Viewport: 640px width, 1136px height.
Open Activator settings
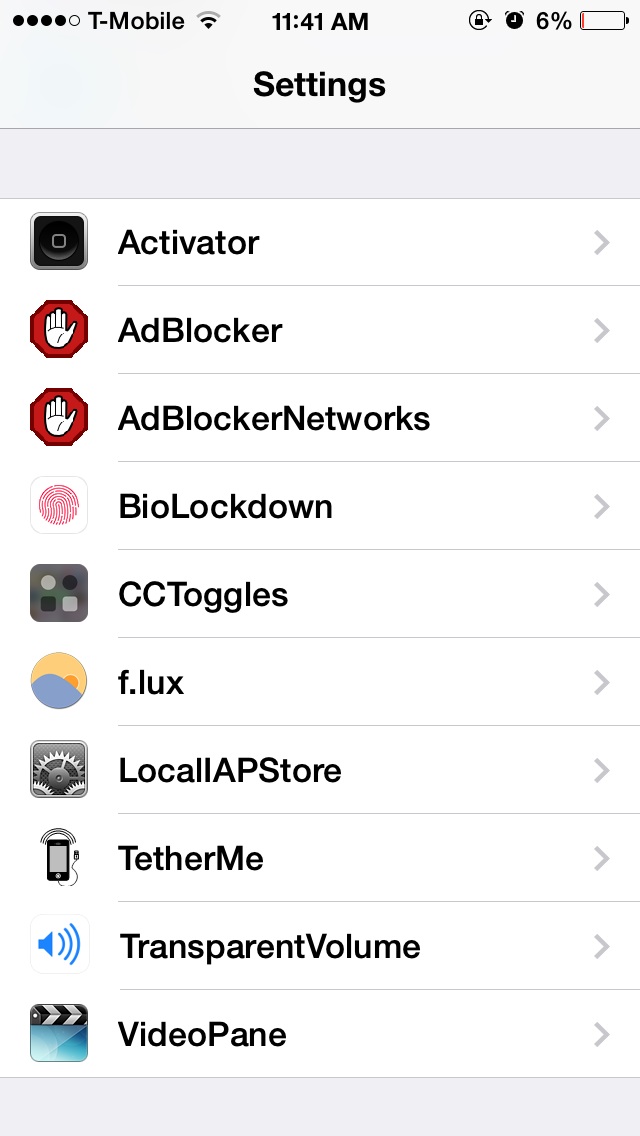point(320,242)
